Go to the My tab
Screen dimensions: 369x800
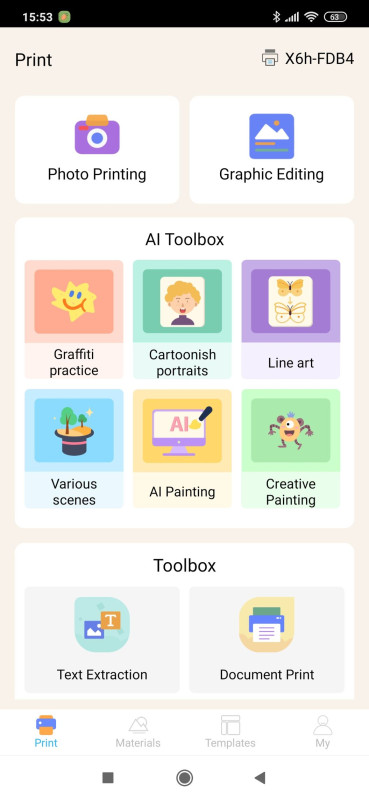click(323, 732)
